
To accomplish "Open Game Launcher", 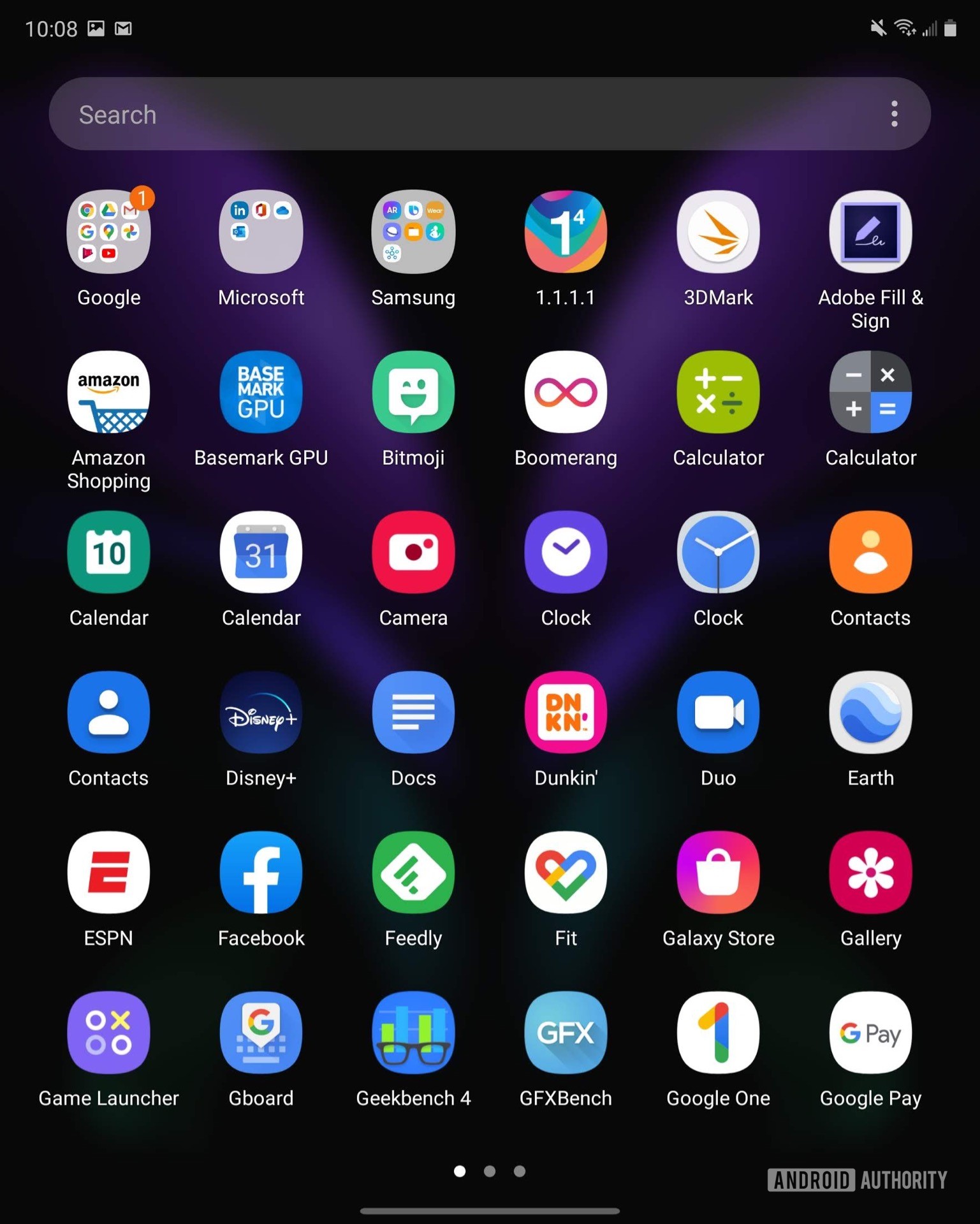I will (x=108, y=1032).
